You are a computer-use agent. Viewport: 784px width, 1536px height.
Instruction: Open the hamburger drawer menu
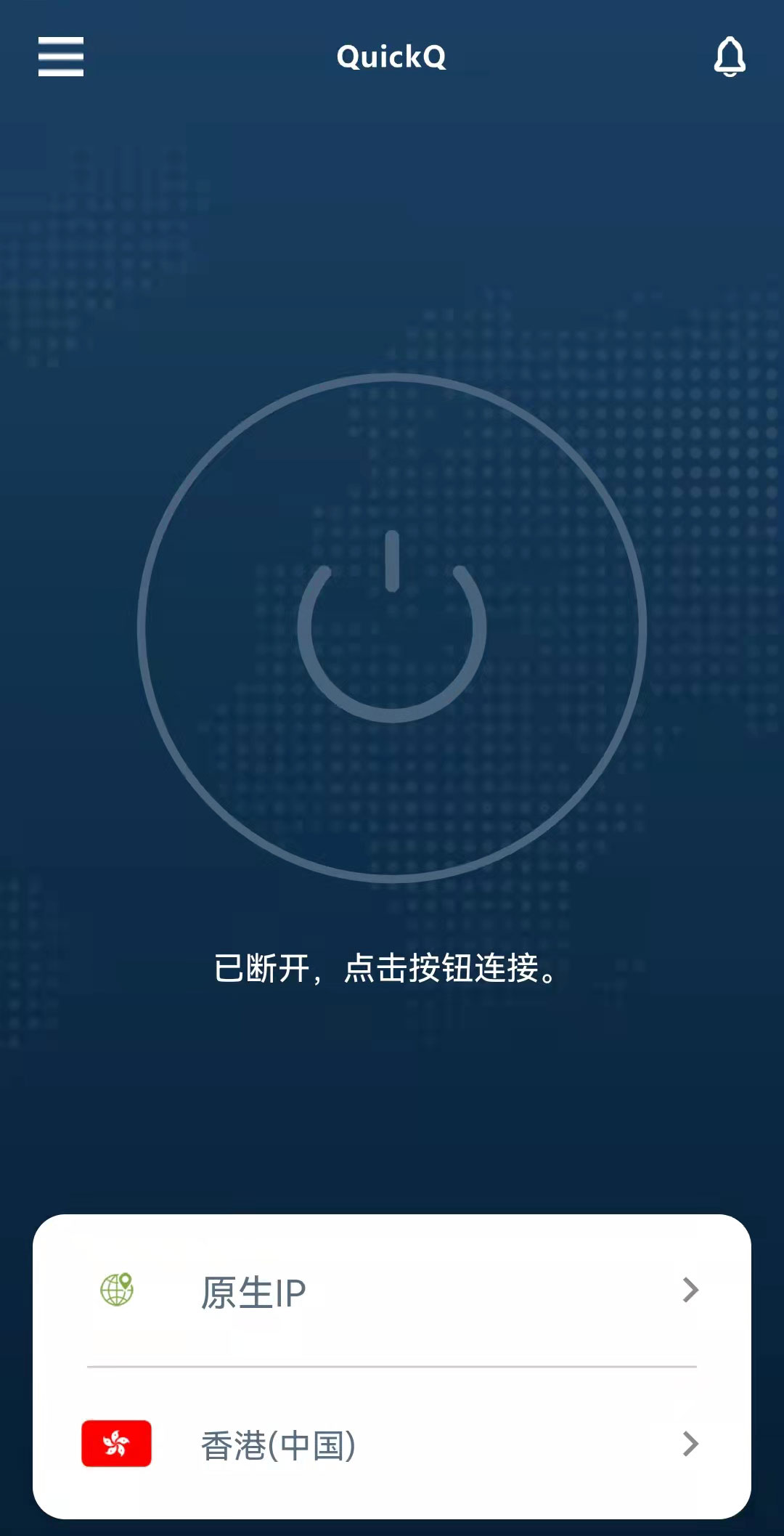pos(61,57)
